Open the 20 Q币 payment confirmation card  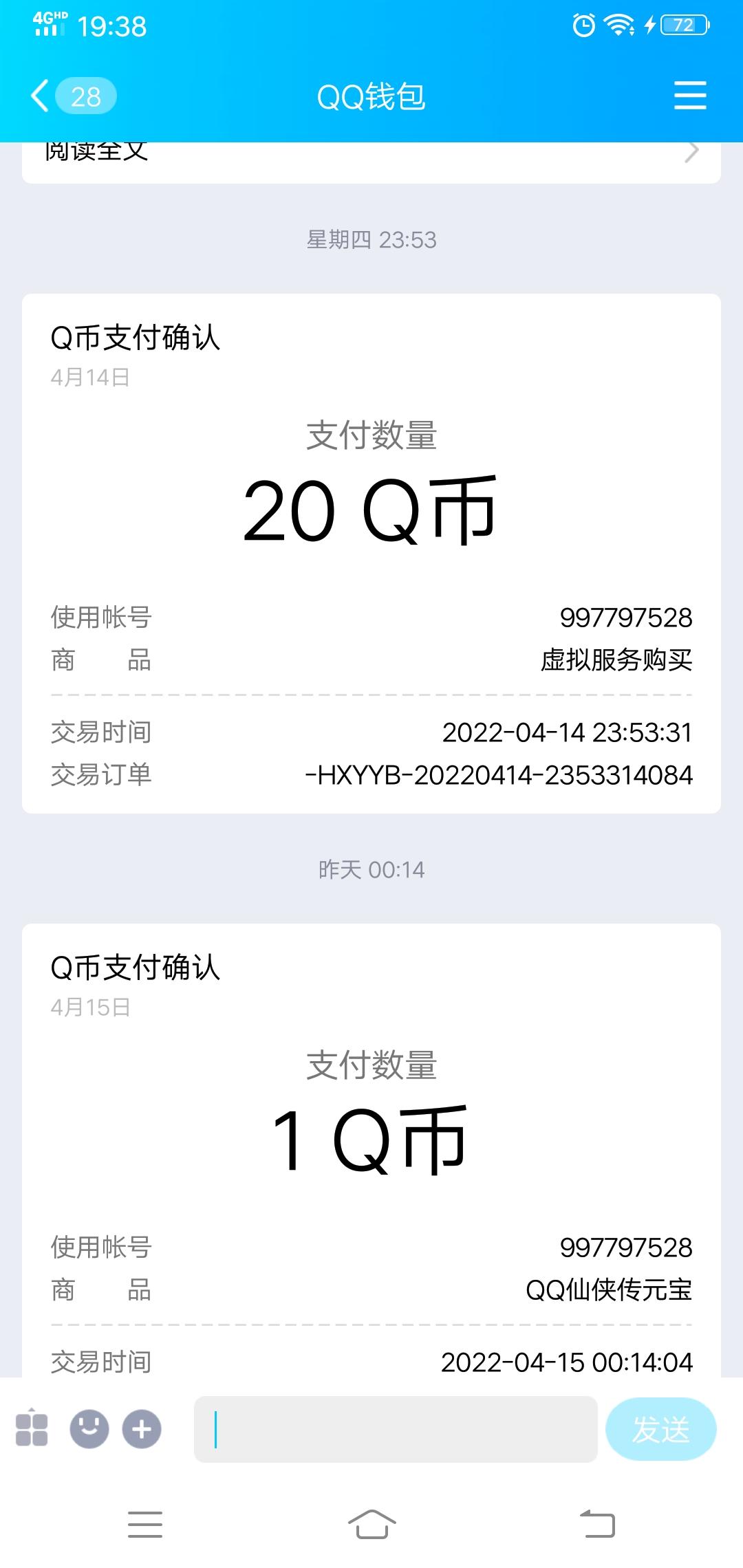tap(371, 553)
